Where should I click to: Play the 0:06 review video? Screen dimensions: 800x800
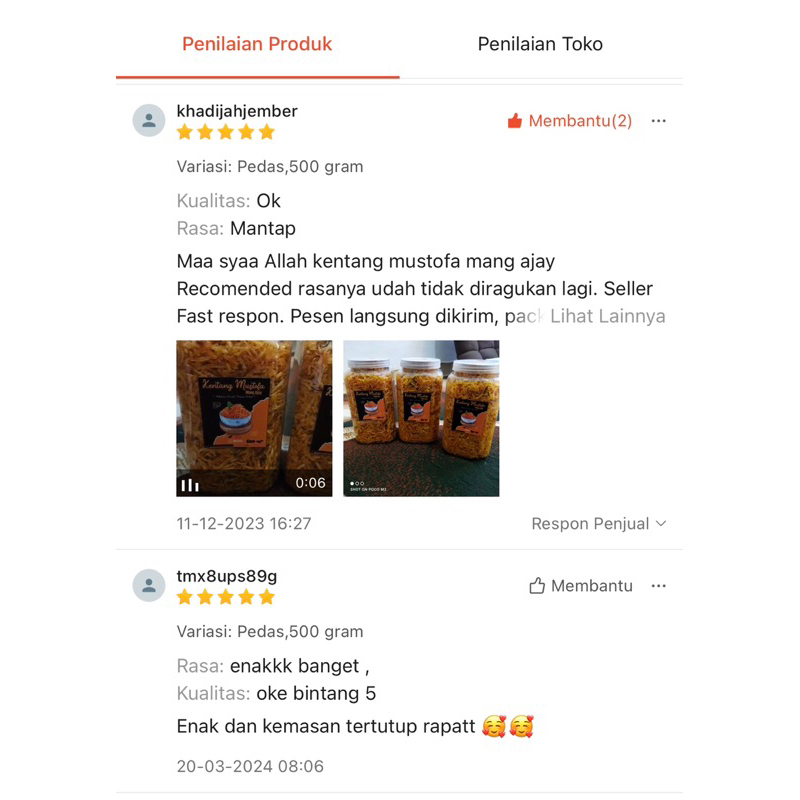tap(254, 418)
